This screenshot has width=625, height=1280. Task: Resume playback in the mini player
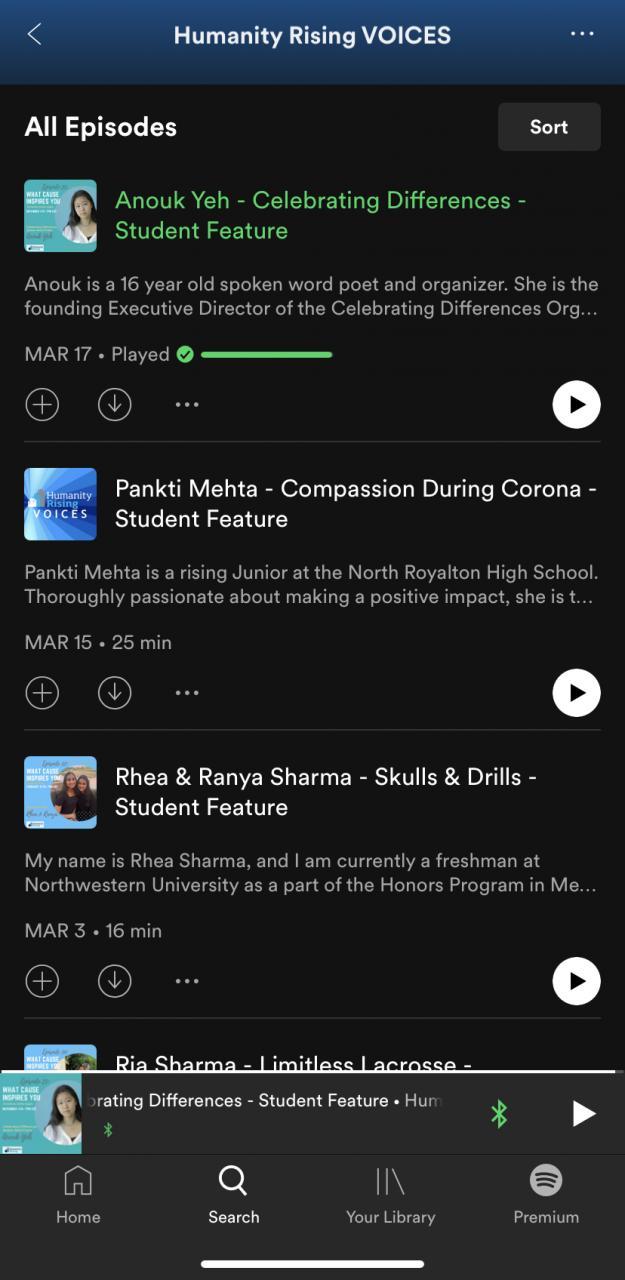click(583, 1113)
